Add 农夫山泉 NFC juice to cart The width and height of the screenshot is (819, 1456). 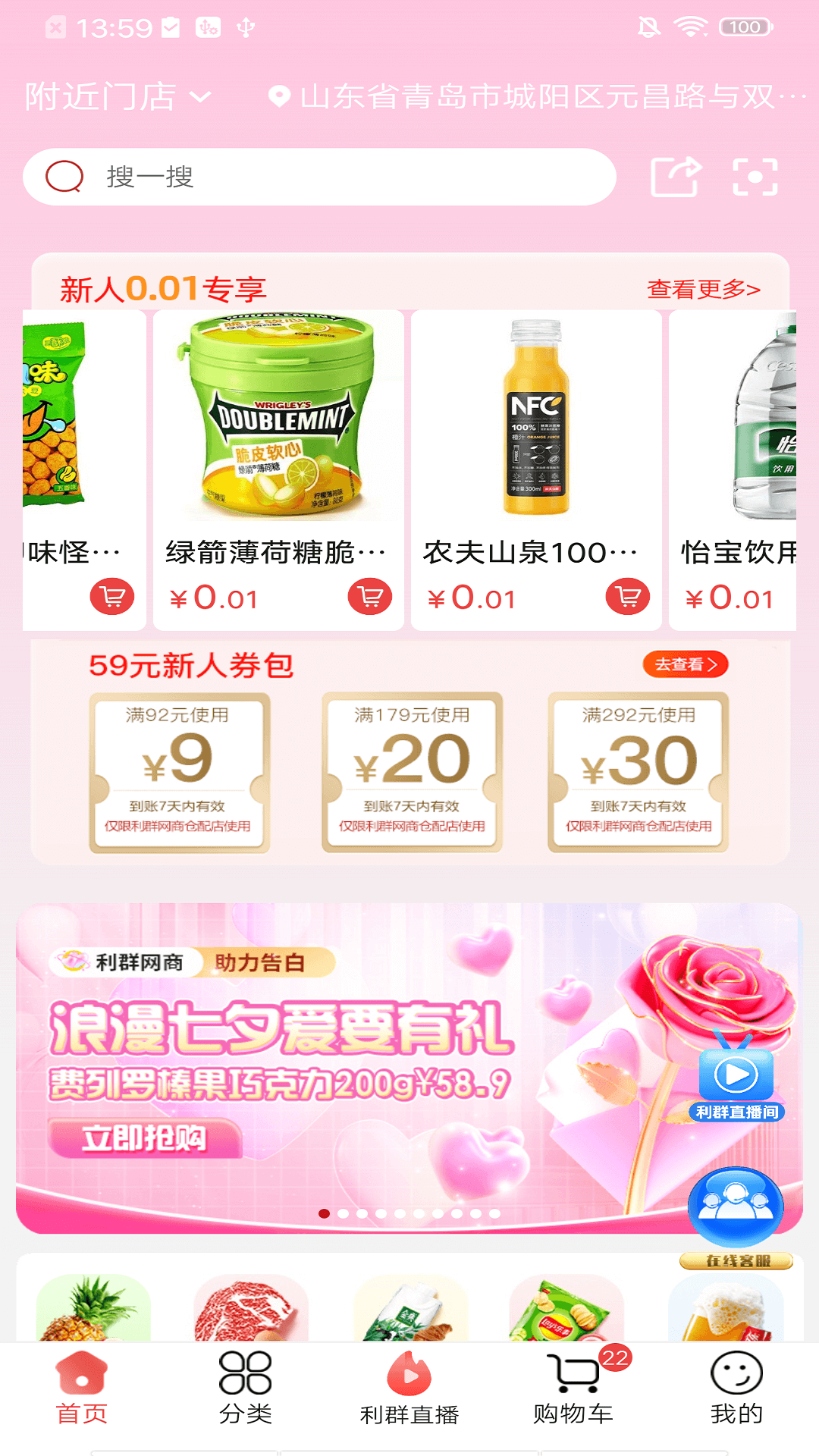point(628,597)
